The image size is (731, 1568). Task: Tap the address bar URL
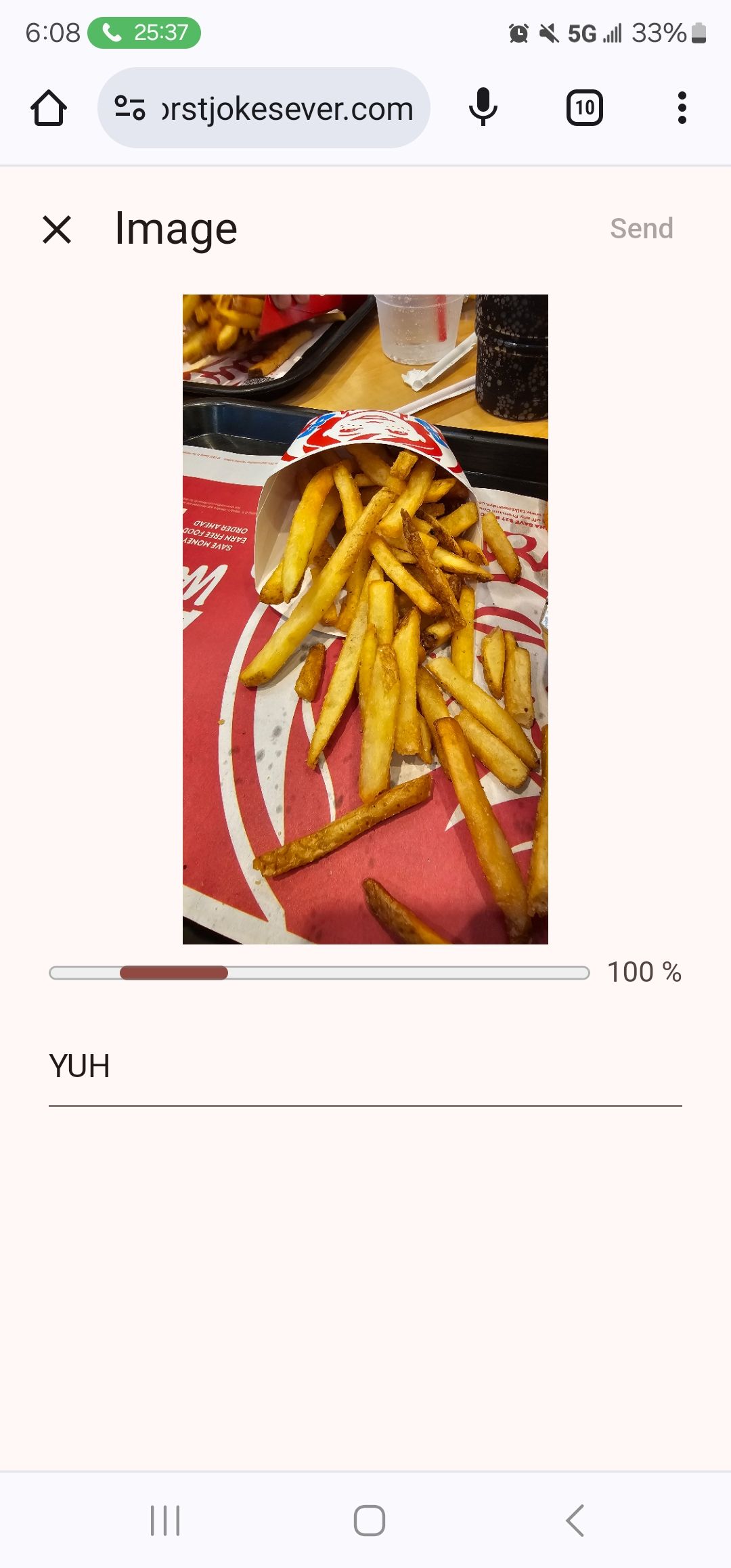pyautogui.click(x=287, y=108)
